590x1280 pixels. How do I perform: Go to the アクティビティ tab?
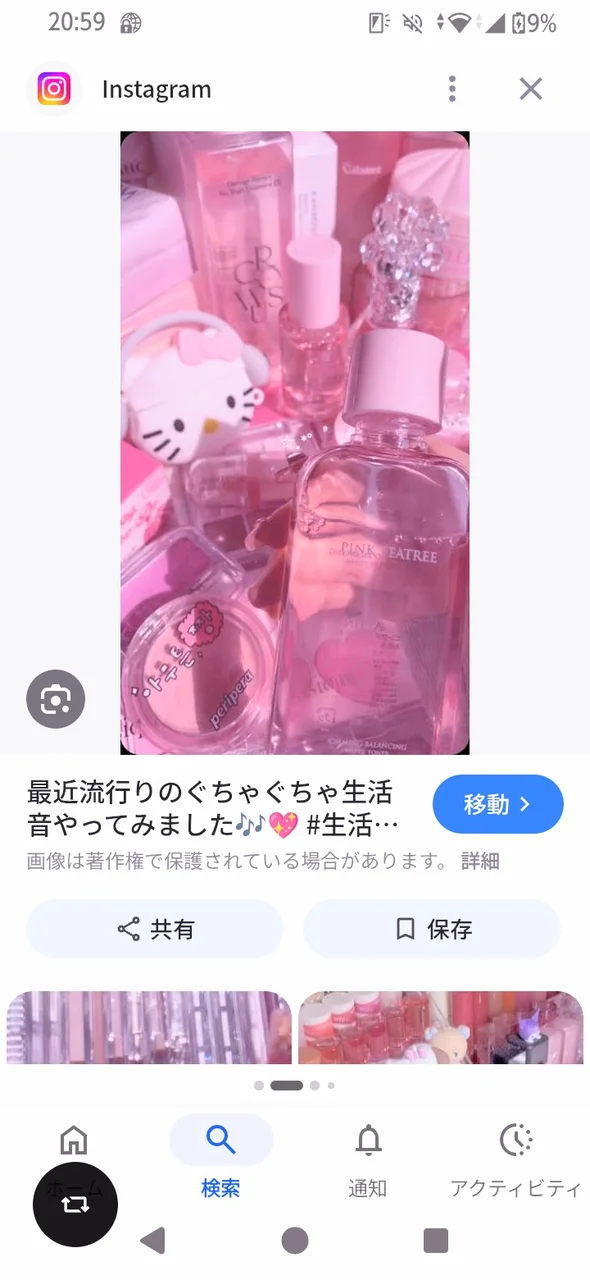pos(515,1158)
